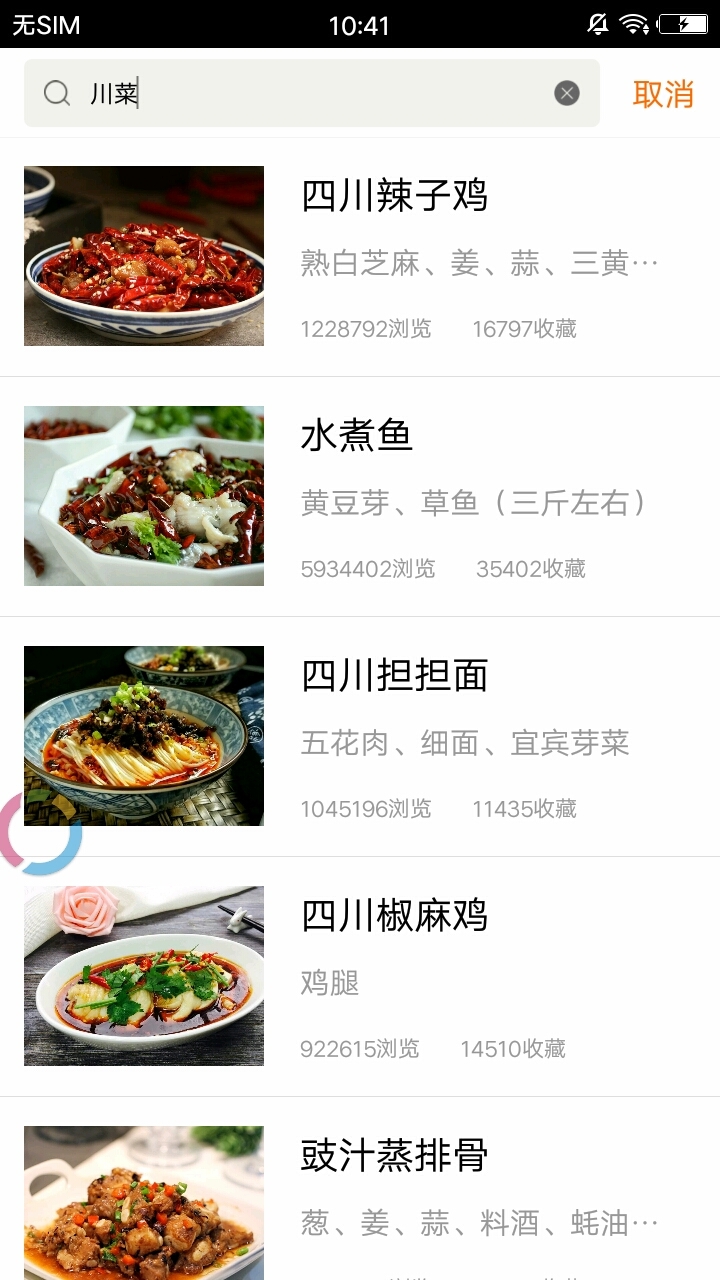Tap the 水煮鱼 dish photo

pyautogui.click(x=143, y=495)
